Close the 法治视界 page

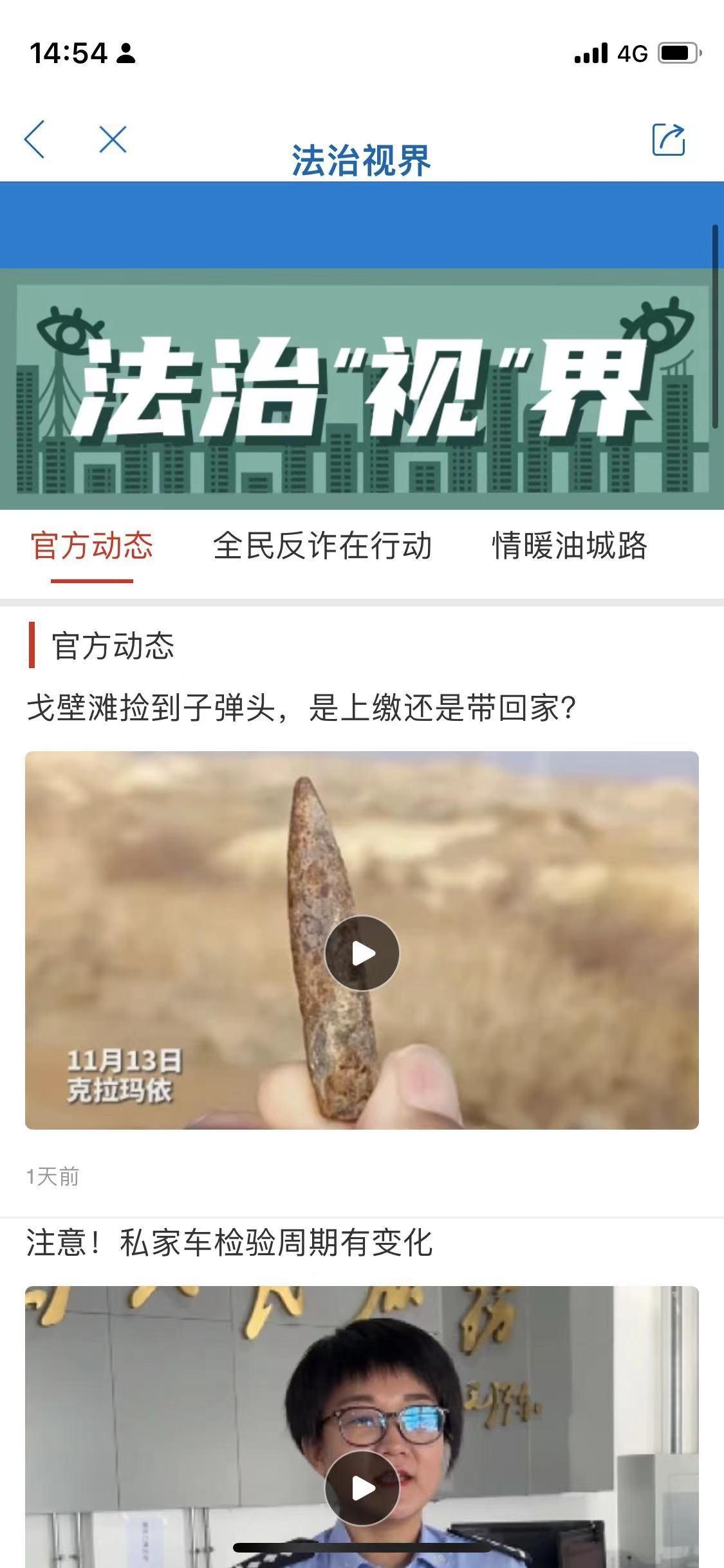(x=113, y=139)
